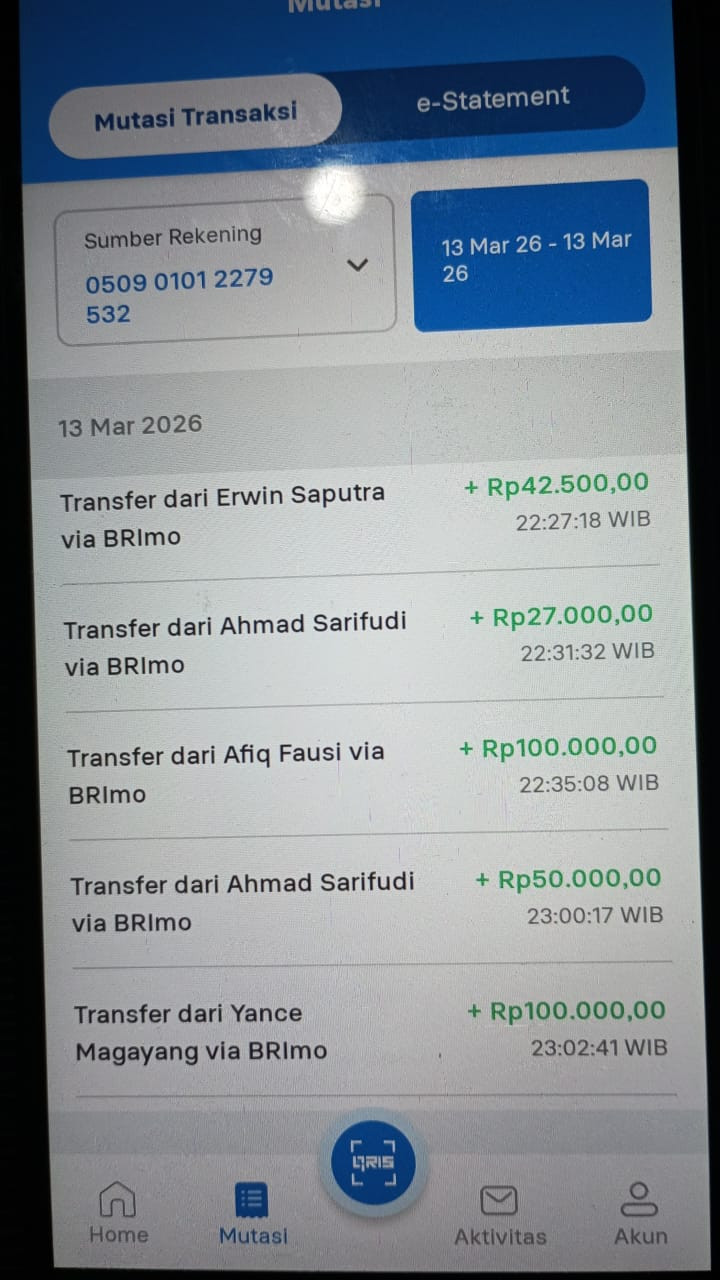Image resolution: width=720 pixels, height=1280 pixels.
Task: Switch to the e-Statement tab
Action: [x=493, y=99]
